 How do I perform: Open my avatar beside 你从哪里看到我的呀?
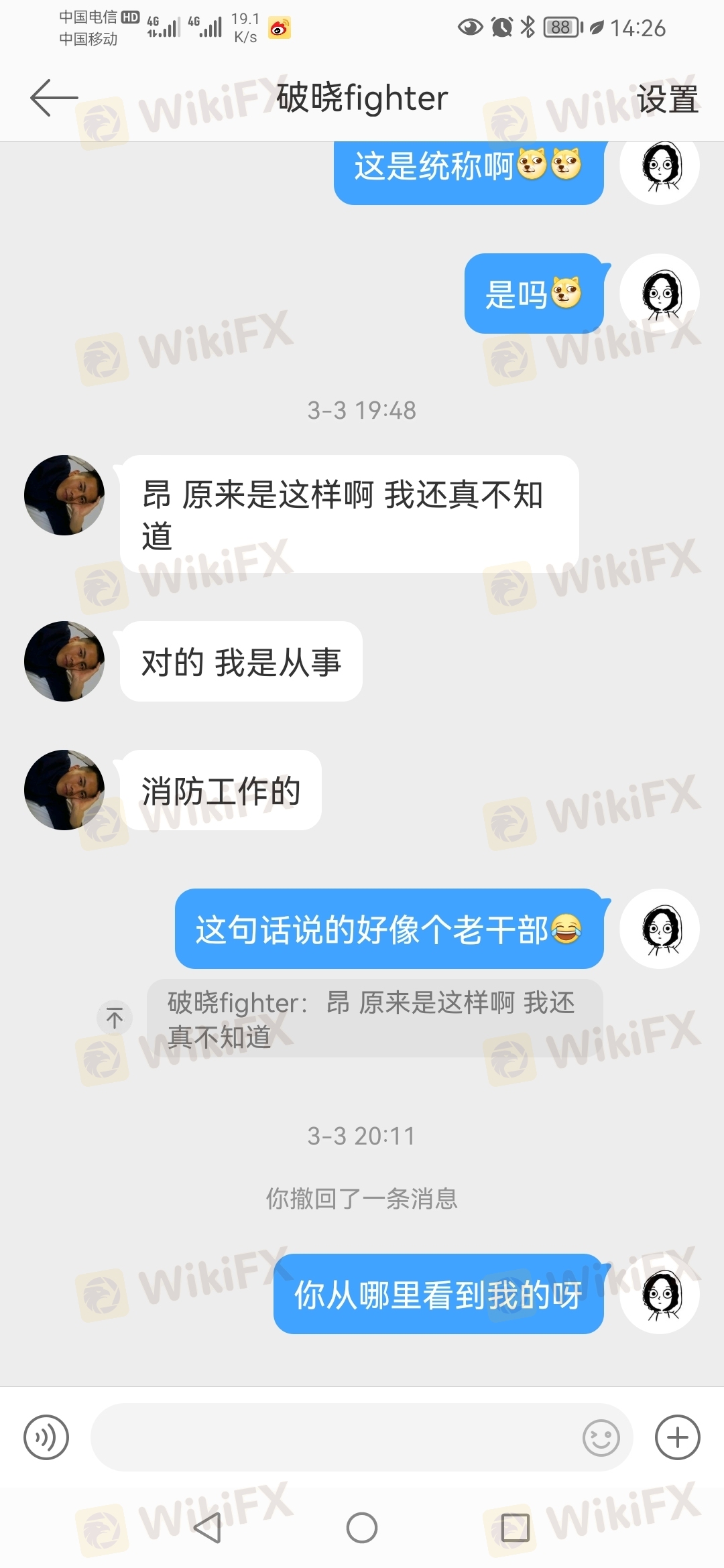(x=660, y=1294)
